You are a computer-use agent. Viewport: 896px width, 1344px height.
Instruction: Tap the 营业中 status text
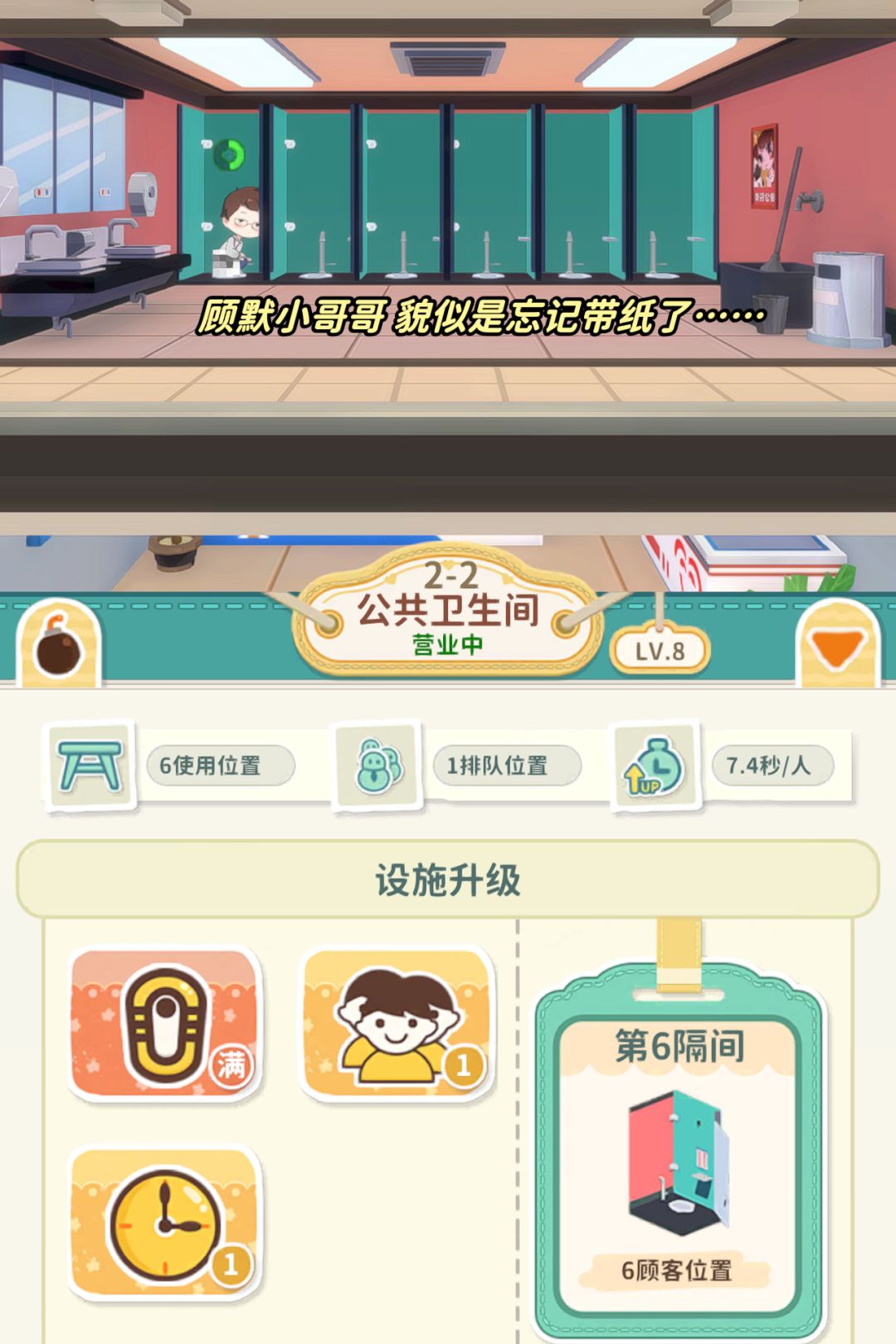click(x=446, y=643)
